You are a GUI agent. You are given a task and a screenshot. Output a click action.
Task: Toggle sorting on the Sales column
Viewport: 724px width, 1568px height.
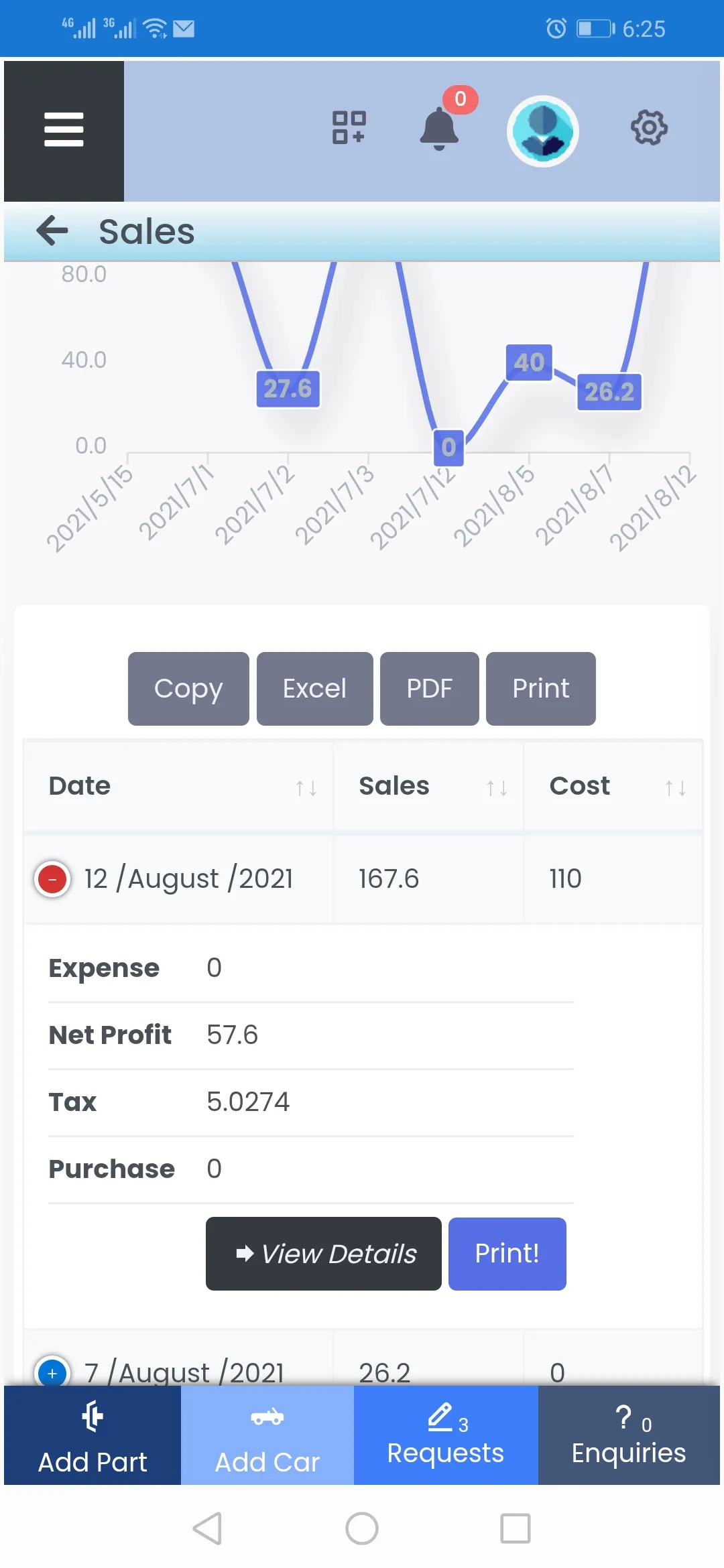pos(496,787)
